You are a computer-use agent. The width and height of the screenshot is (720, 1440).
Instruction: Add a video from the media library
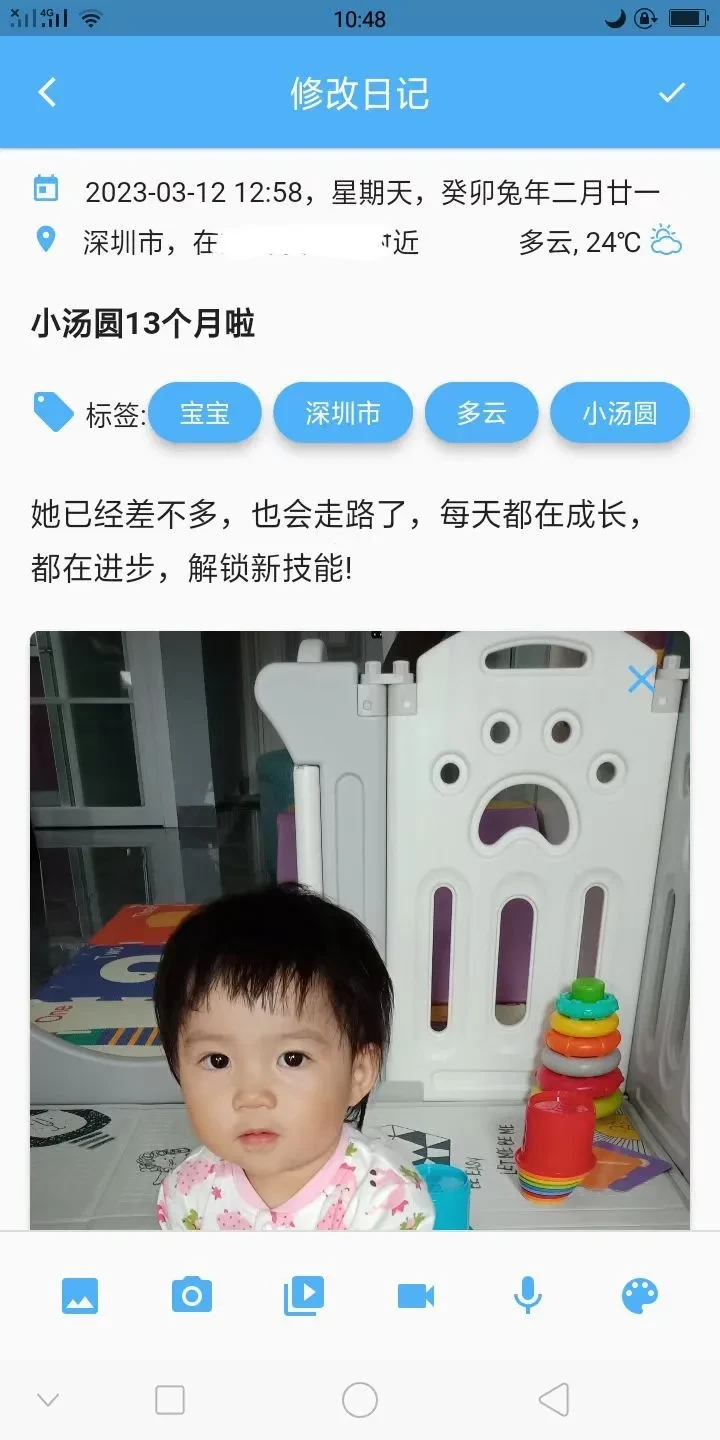point(304,1296)
